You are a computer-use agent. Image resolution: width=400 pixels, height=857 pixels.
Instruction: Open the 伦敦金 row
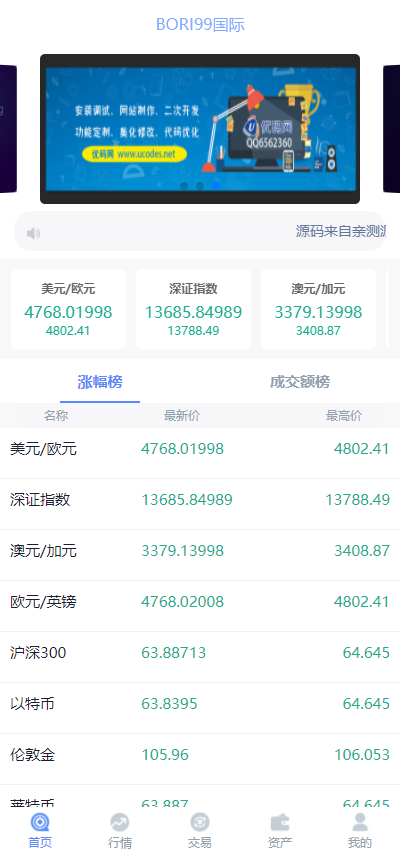200,755
